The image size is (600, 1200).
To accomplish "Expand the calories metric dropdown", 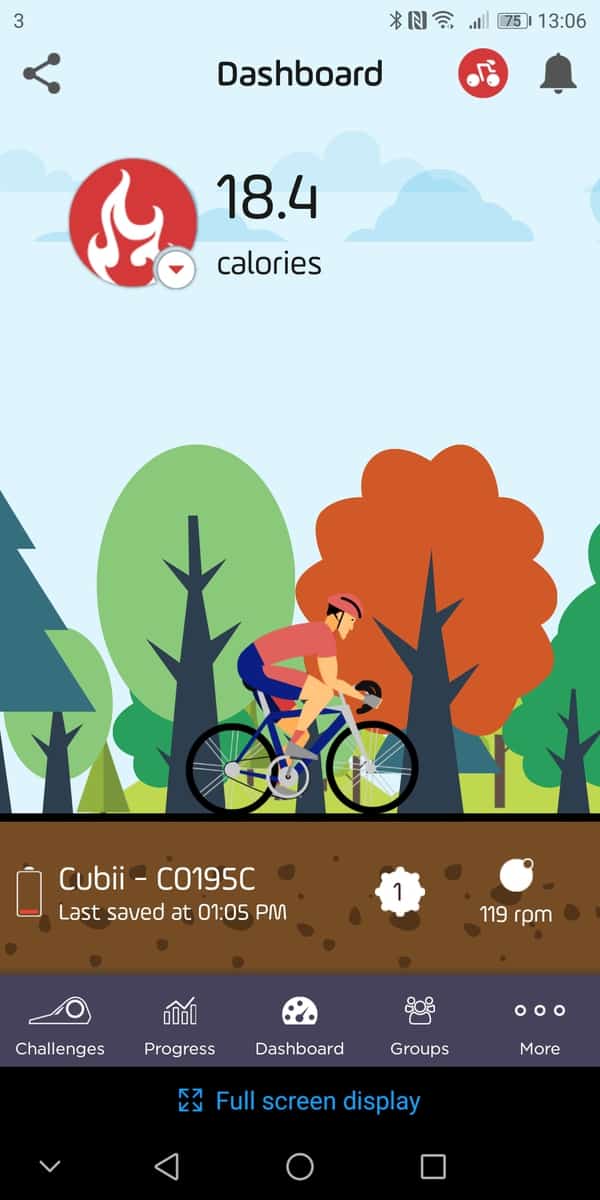I will click(177, 270).
